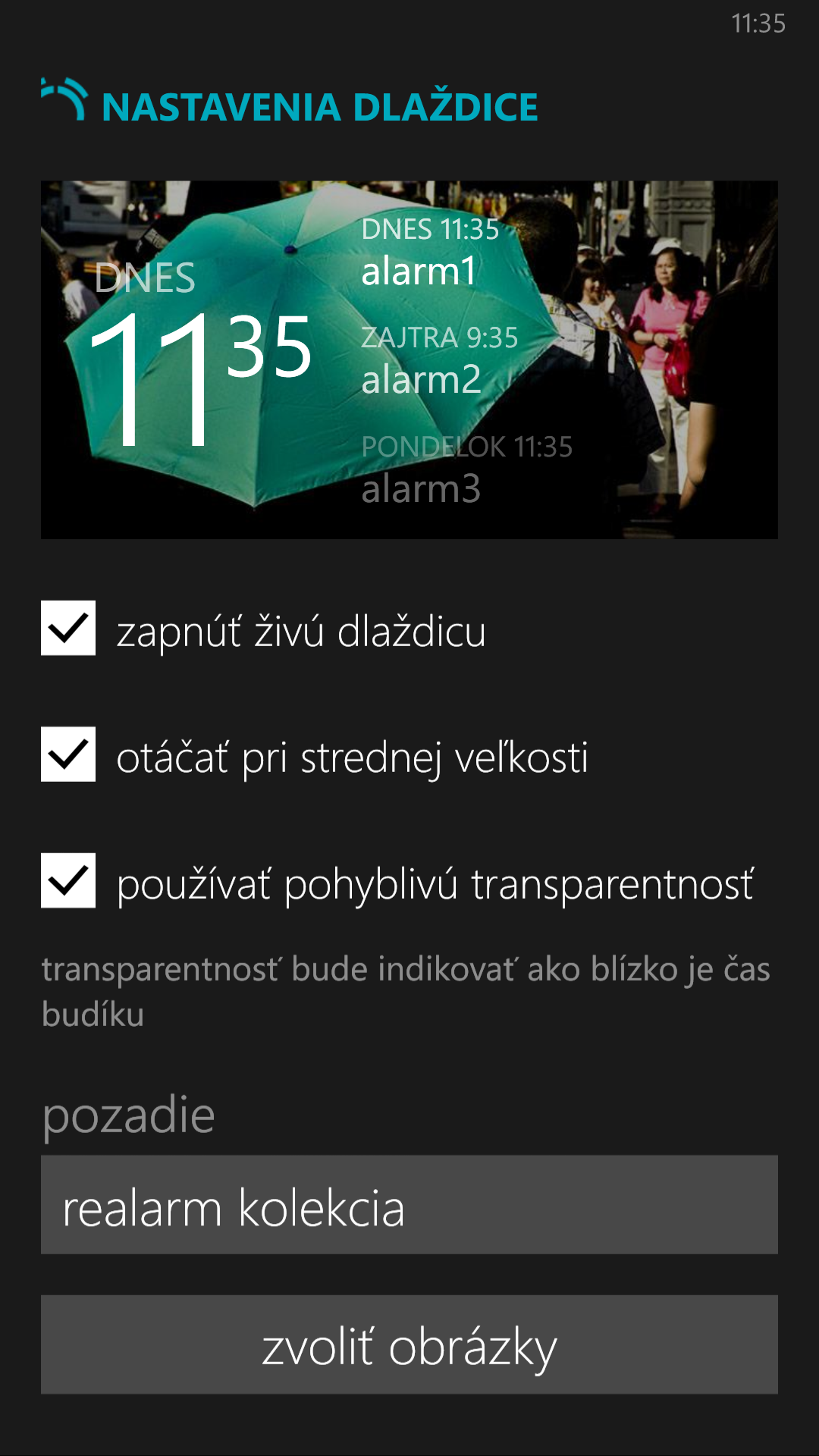
Task: Uncheck the 'zapnúť živú dlaždicu' checkbox
Action: [68, 628]
